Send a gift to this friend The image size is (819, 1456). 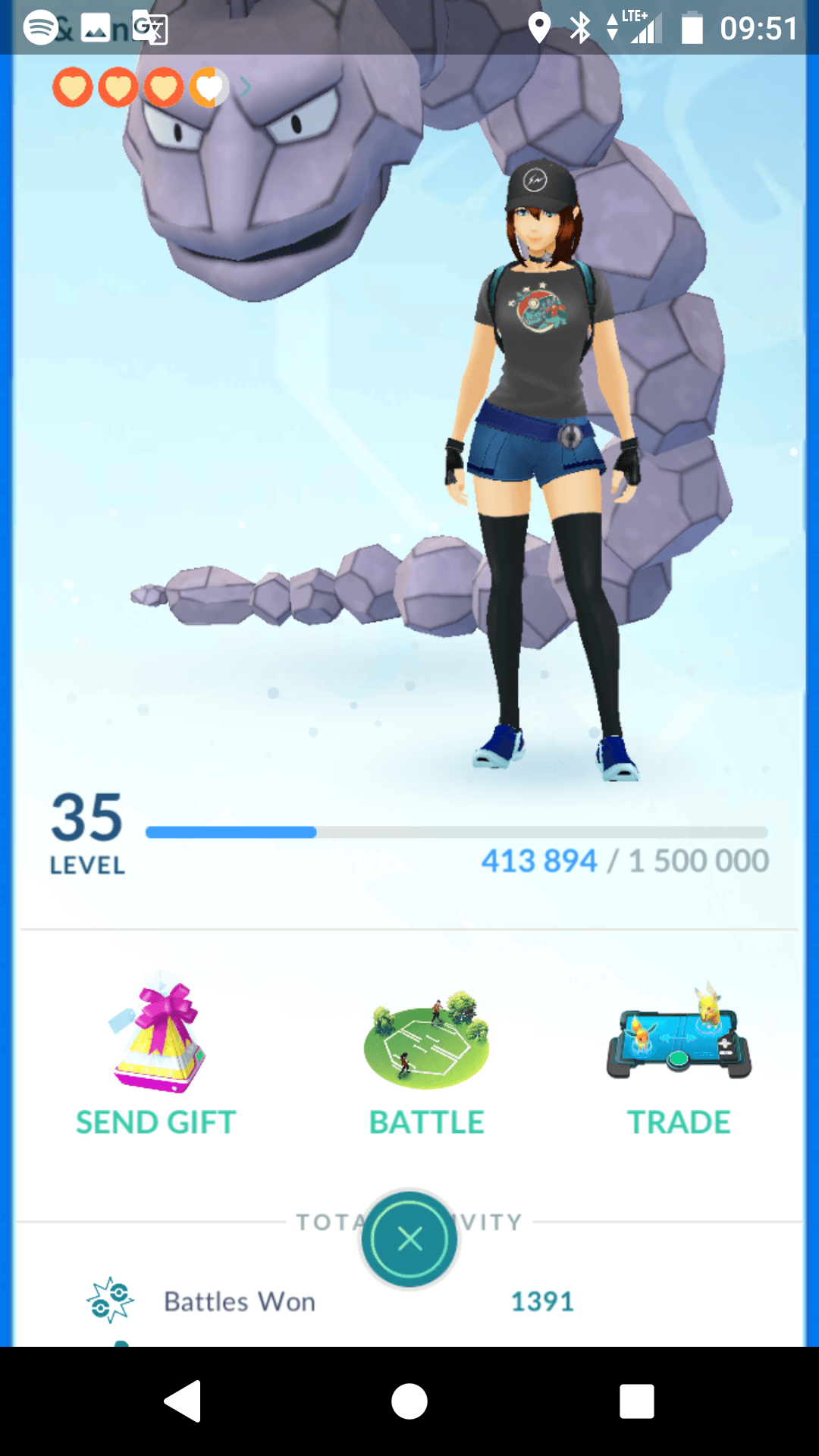pyautogui.click(x=156, y=1054)
